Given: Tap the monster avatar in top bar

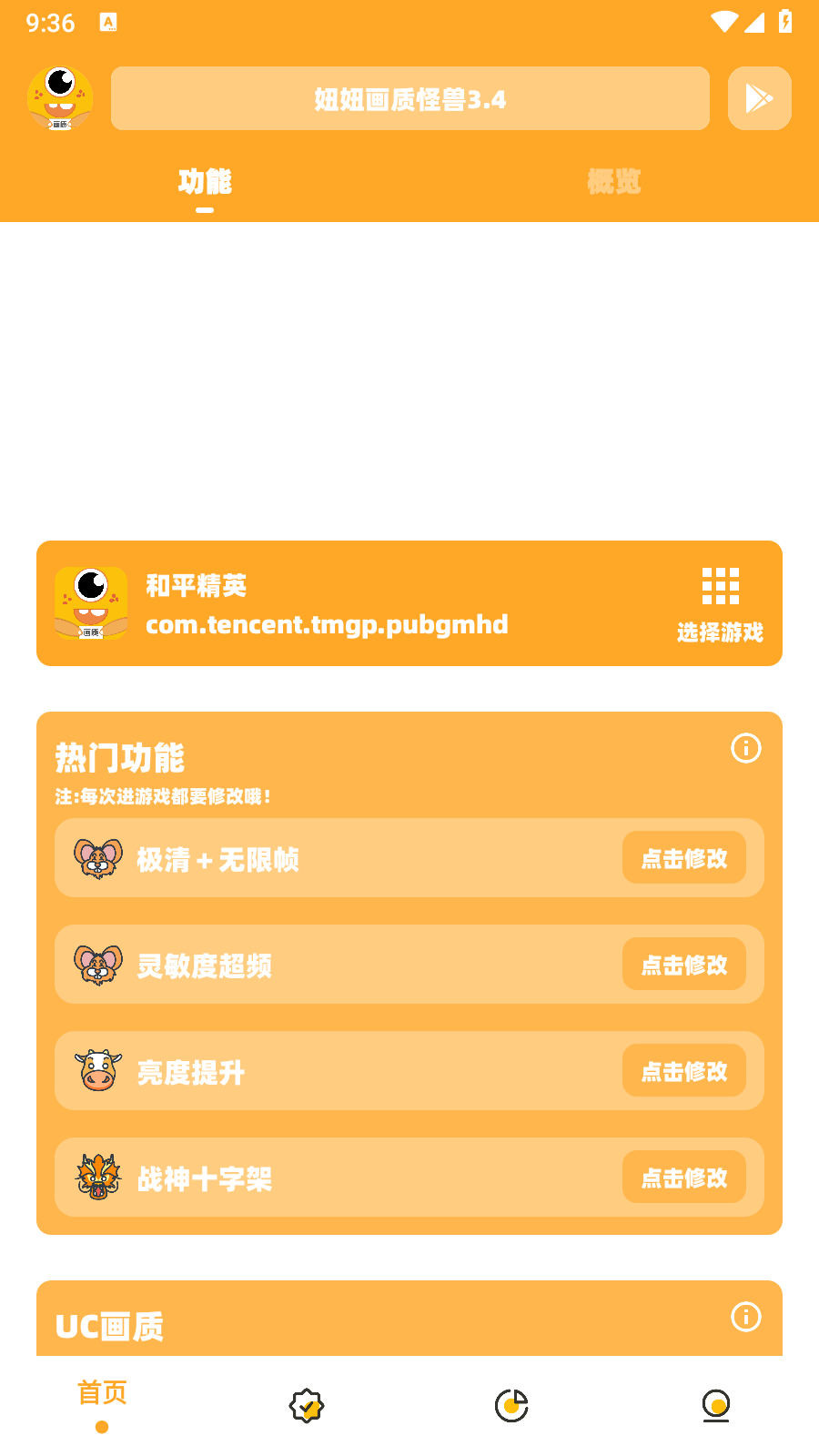Looking at the screenshot, I should tap(60, 98).
